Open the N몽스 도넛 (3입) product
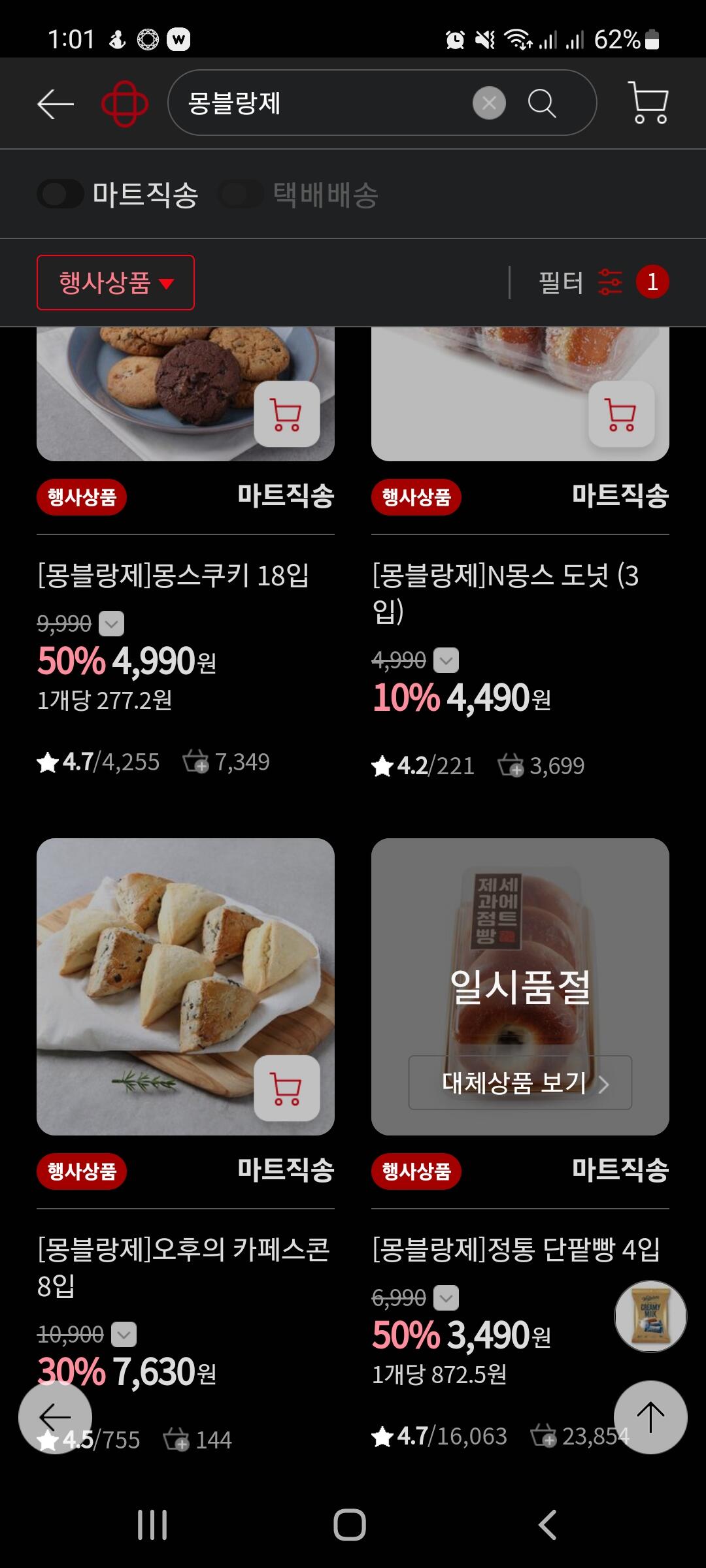The image size is (706, 1568). (x=505, y=592)
